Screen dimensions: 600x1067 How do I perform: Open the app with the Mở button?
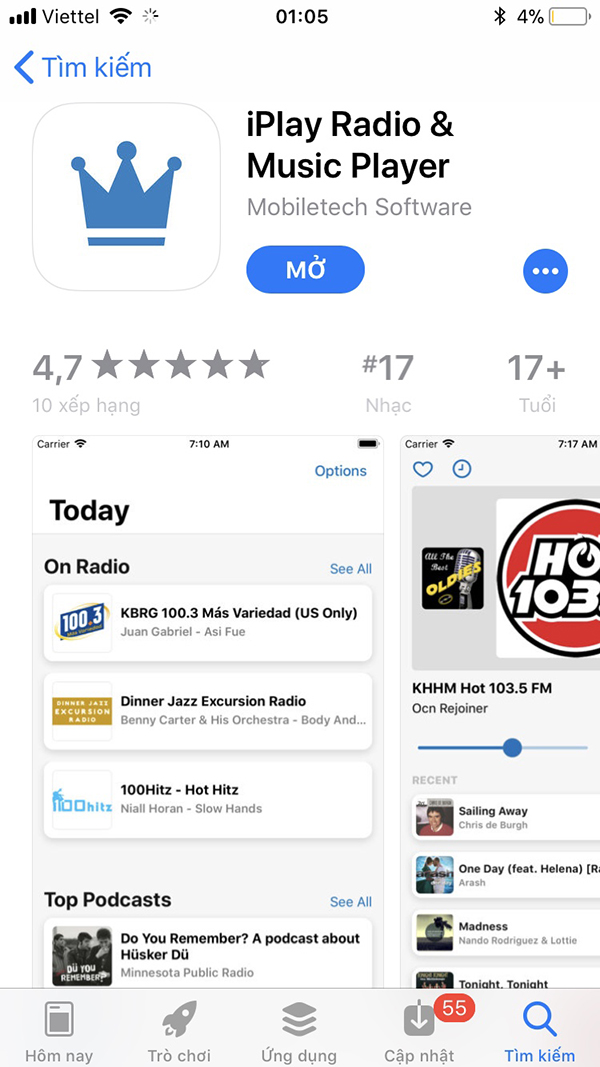pyautogui.click(x=305, y=270)
